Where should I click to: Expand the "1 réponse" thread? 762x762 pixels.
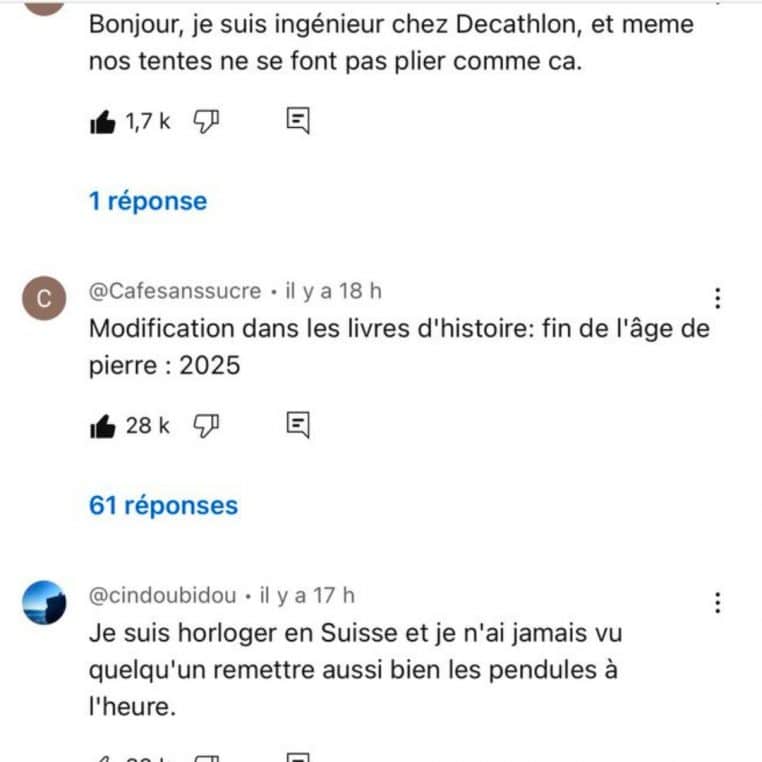click(148, 201)
